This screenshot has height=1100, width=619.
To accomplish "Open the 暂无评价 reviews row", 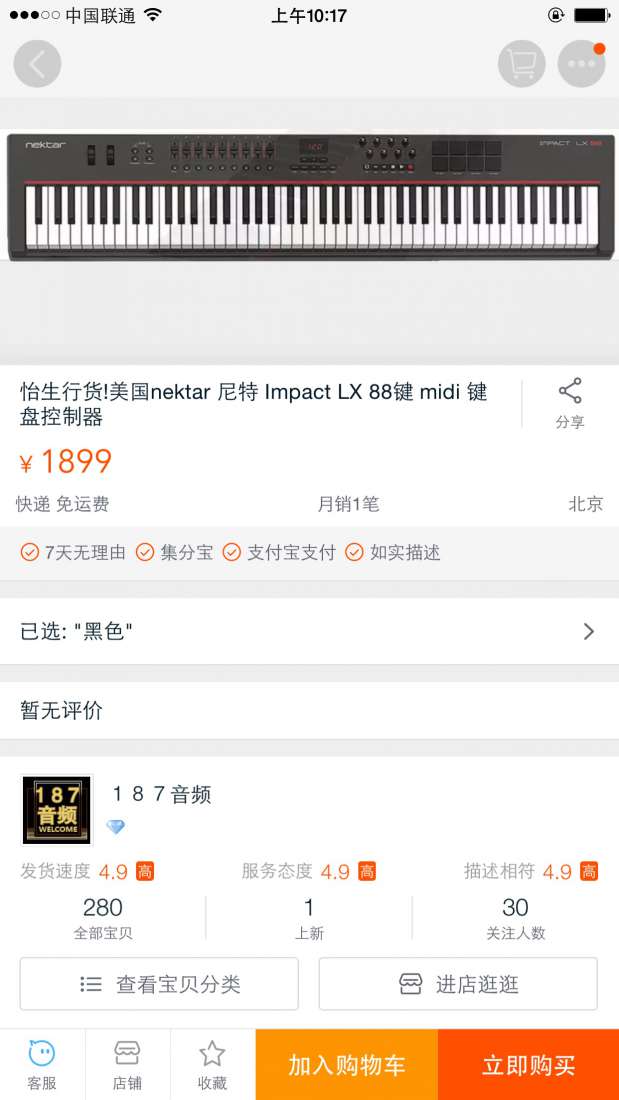I will coord(309,711).
